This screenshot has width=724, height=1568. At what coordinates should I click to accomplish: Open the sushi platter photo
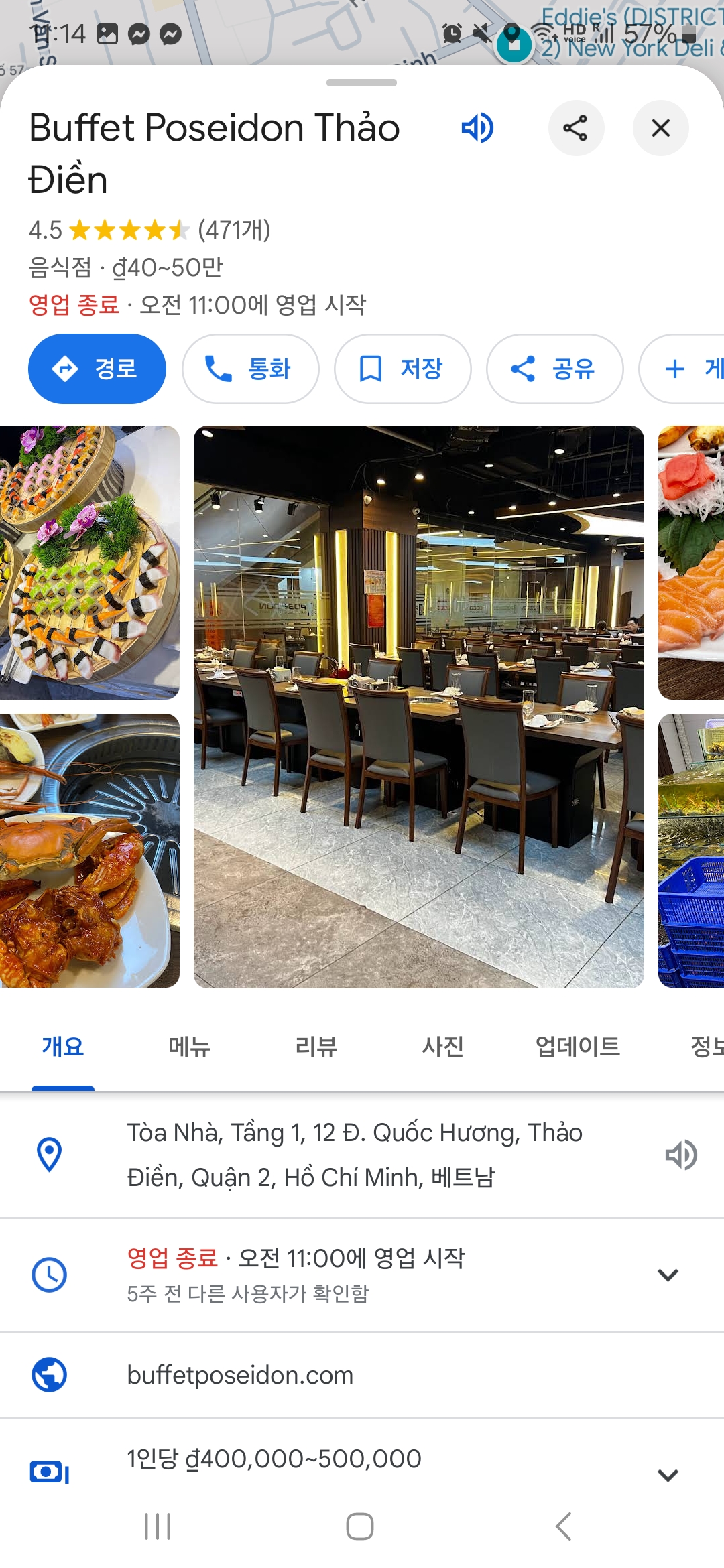[89, 562]
